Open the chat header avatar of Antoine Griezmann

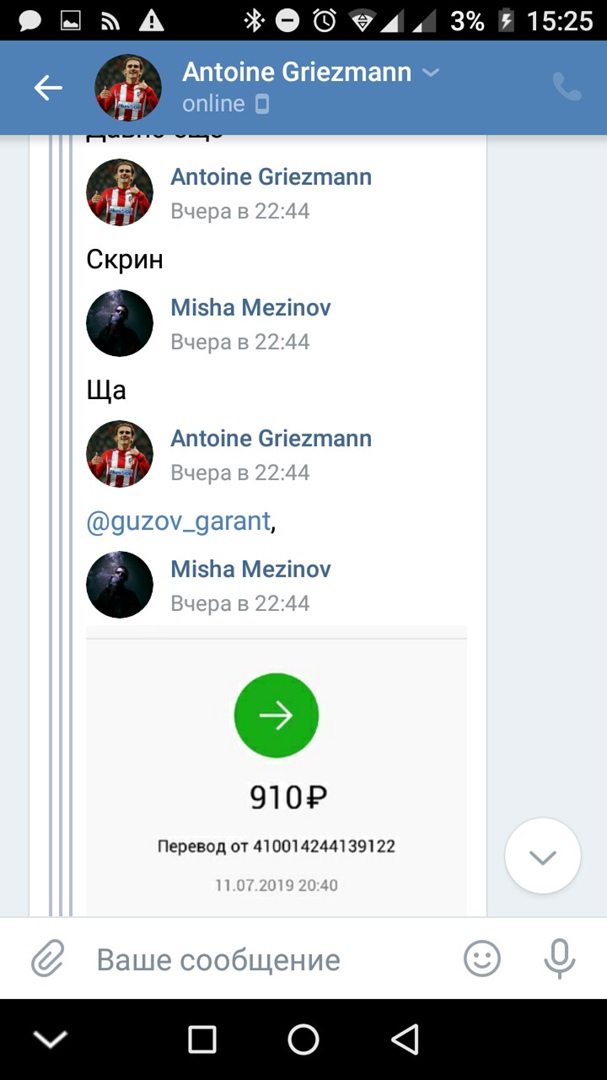[x=128, y=88]
